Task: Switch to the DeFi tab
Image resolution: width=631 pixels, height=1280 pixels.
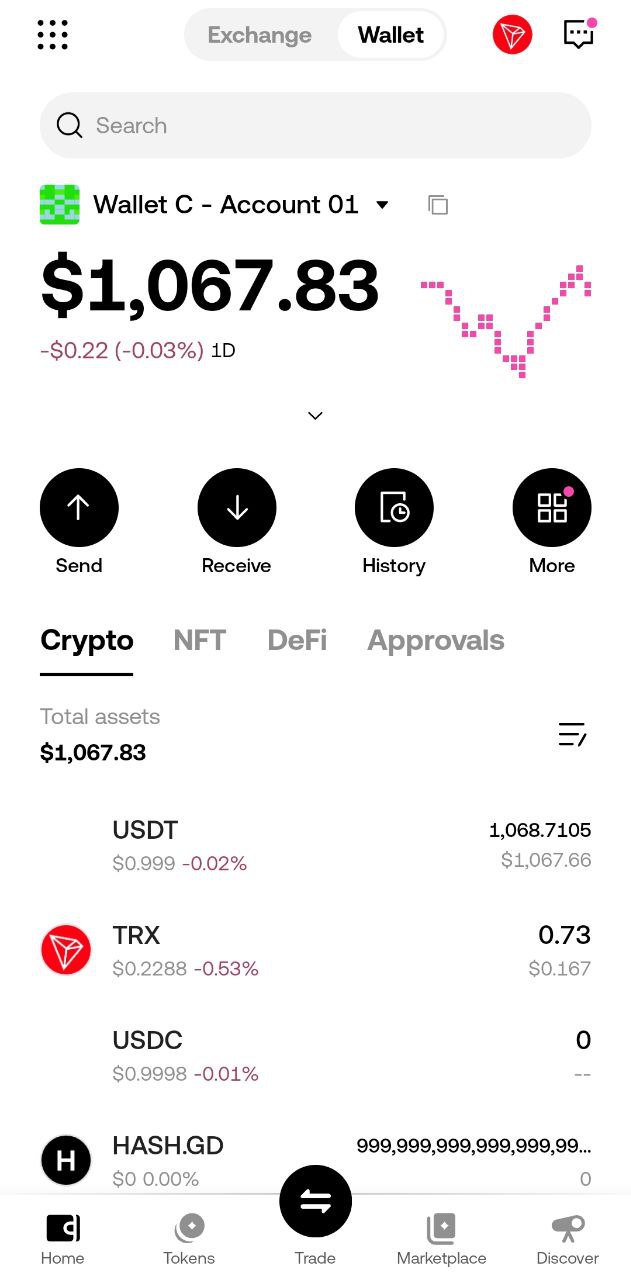Action: pos(297,640)
